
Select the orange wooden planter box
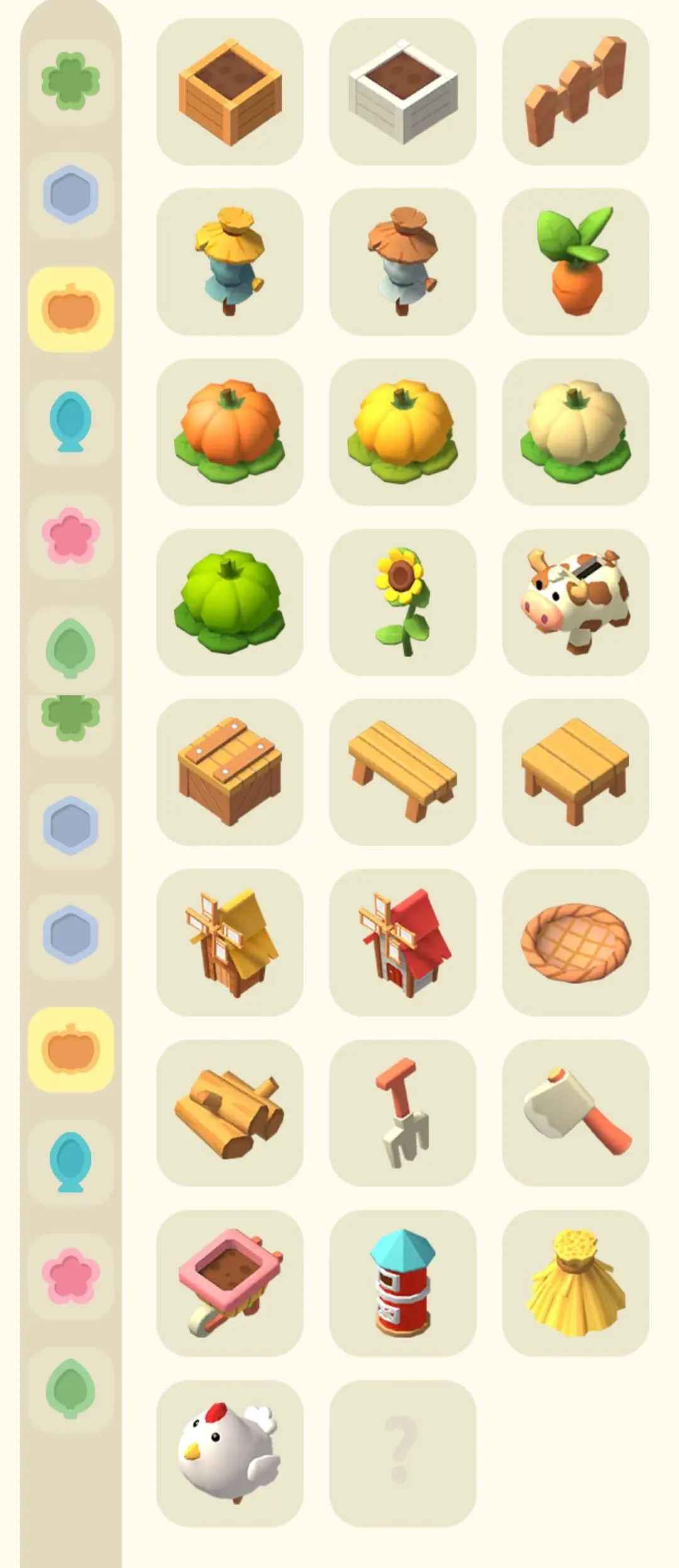click(229, 92)
